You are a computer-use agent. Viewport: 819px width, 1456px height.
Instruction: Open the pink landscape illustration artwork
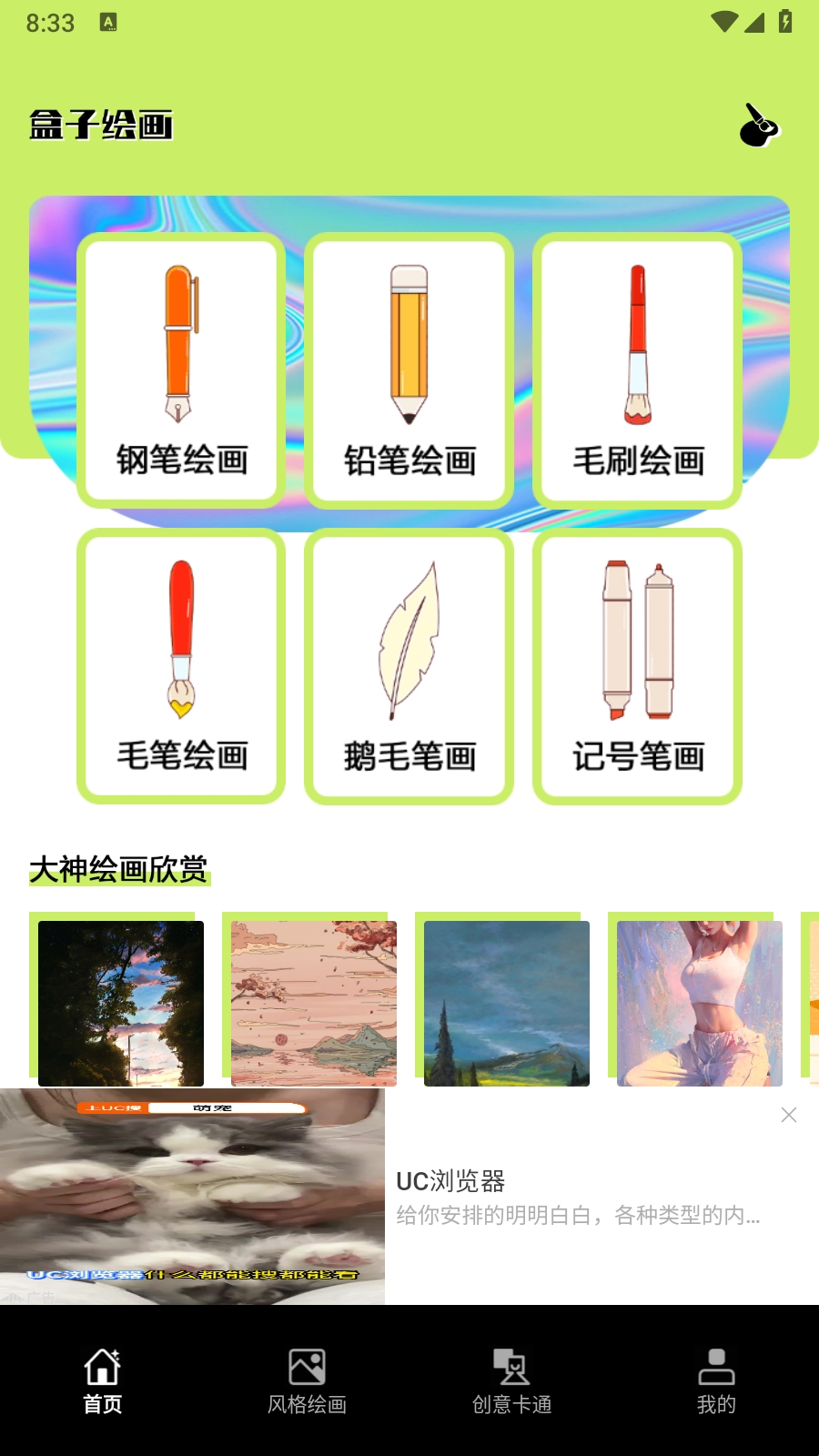tap(314, 1003)
